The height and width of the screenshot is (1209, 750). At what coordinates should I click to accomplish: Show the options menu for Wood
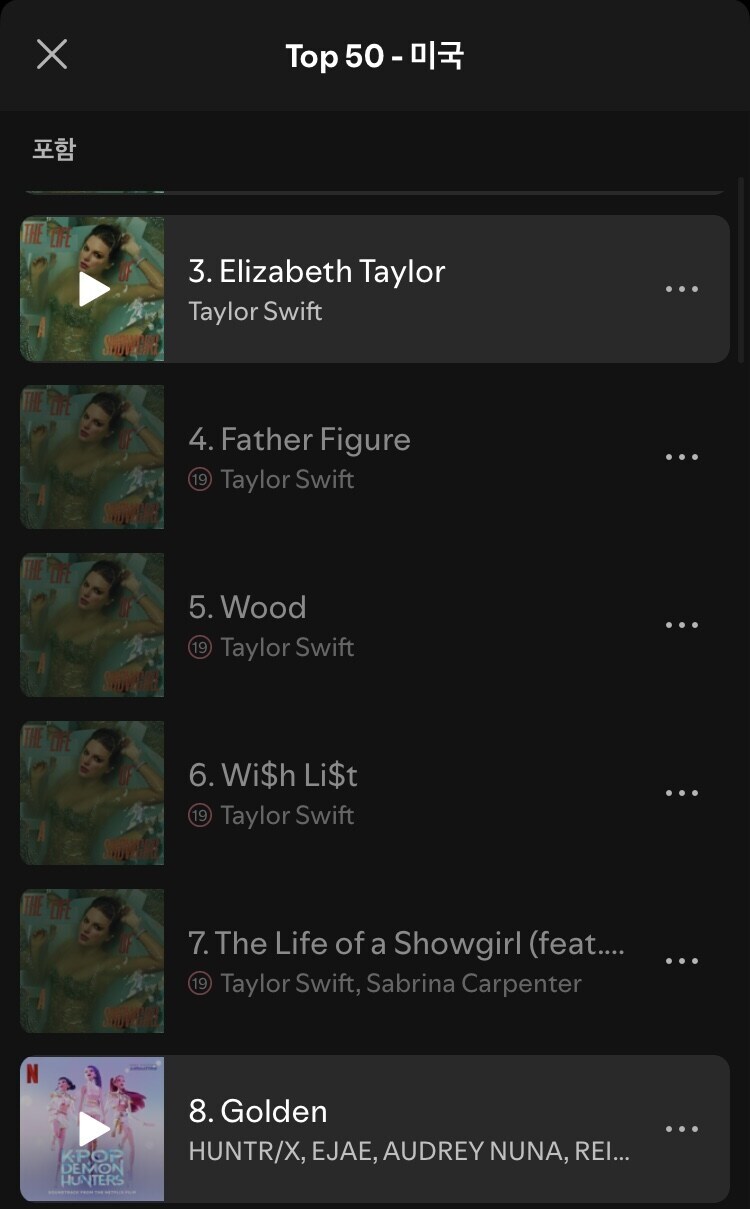click(x=681, y=625)
